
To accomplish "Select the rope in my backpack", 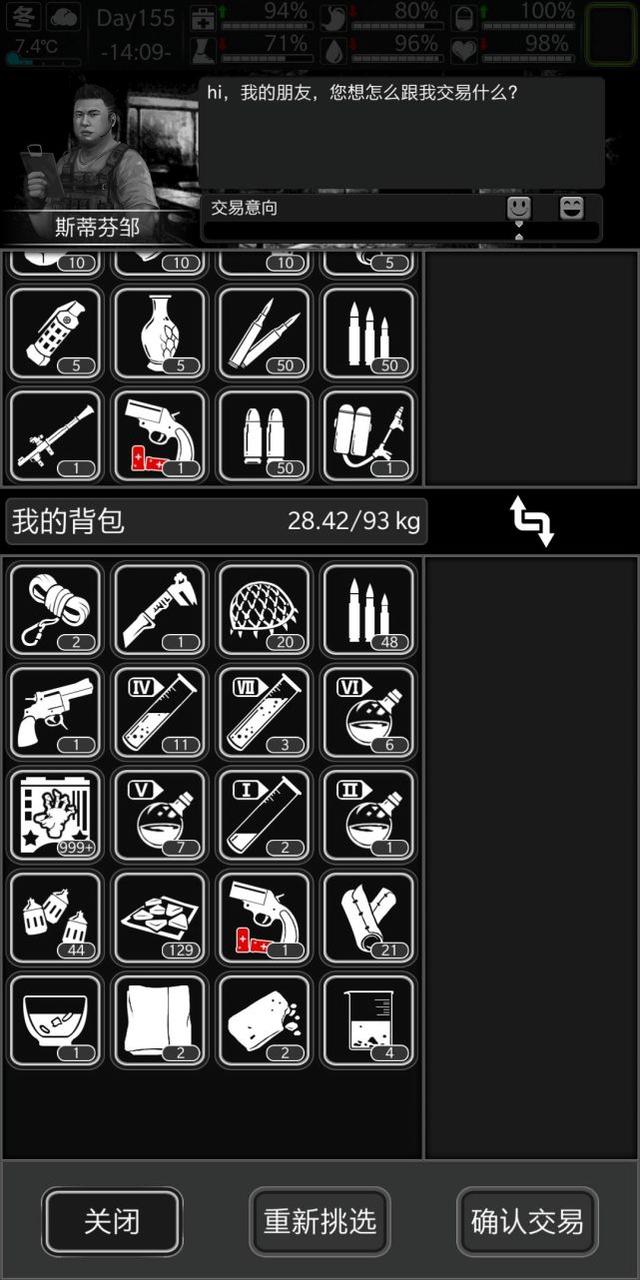I will click(56, 609).
